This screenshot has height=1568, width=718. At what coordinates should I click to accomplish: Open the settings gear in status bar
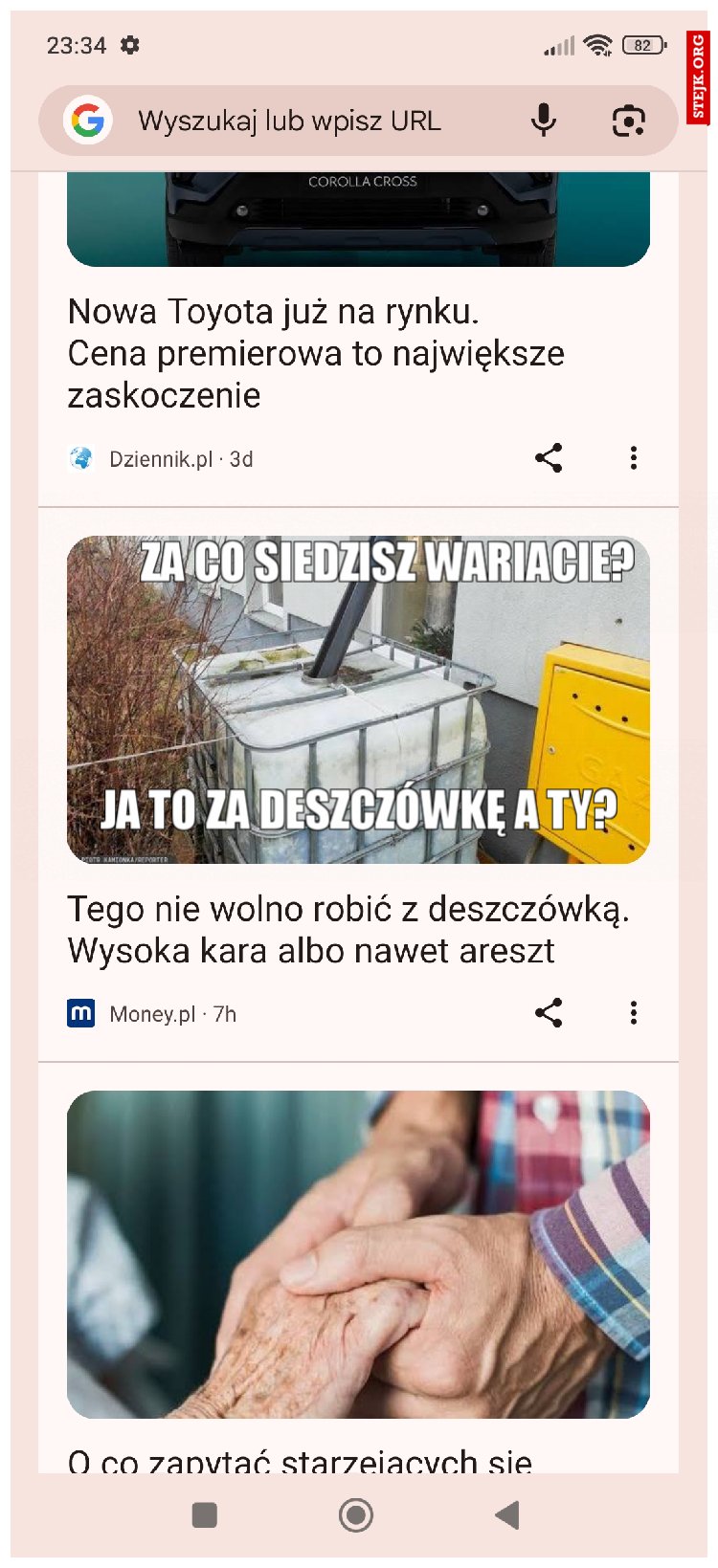click(131, 45)
